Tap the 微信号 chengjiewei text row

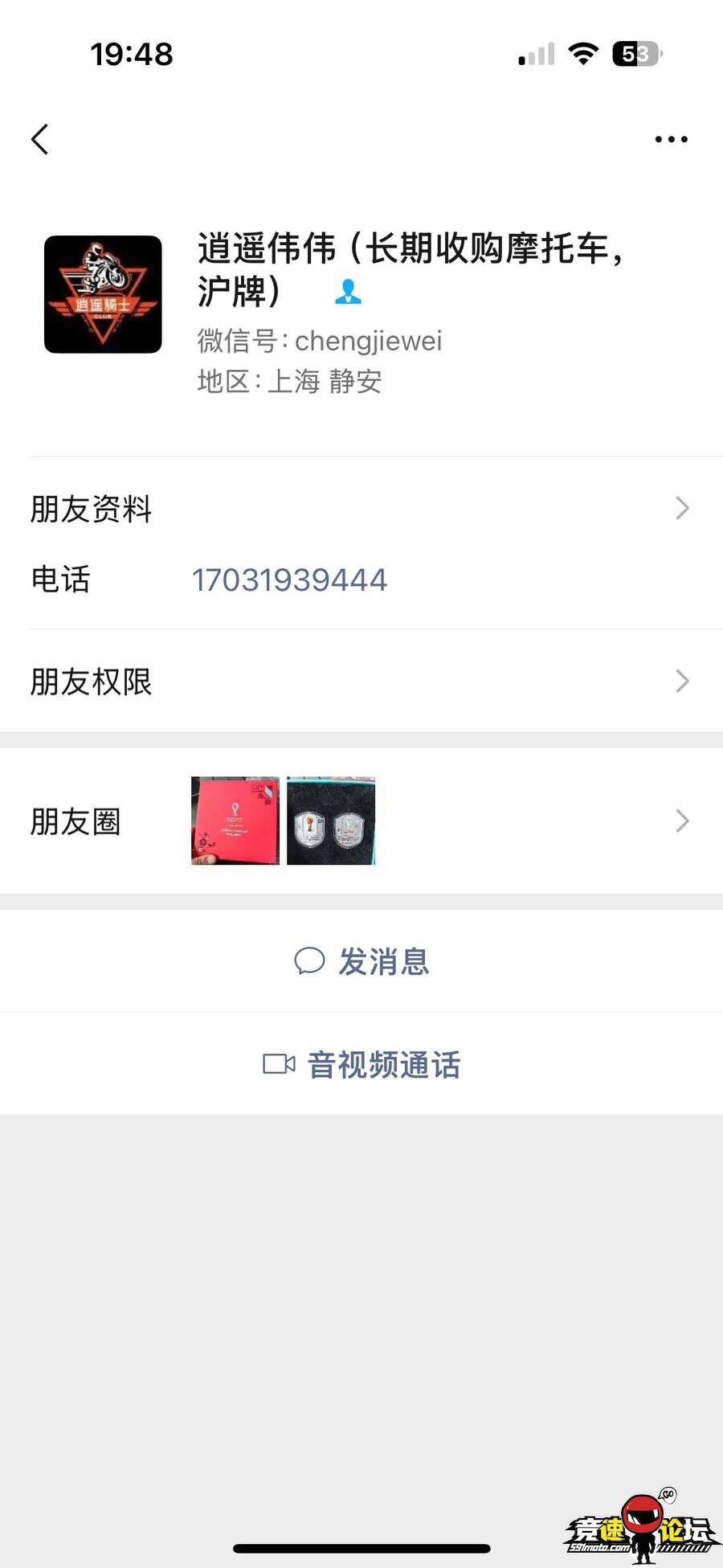319,341
